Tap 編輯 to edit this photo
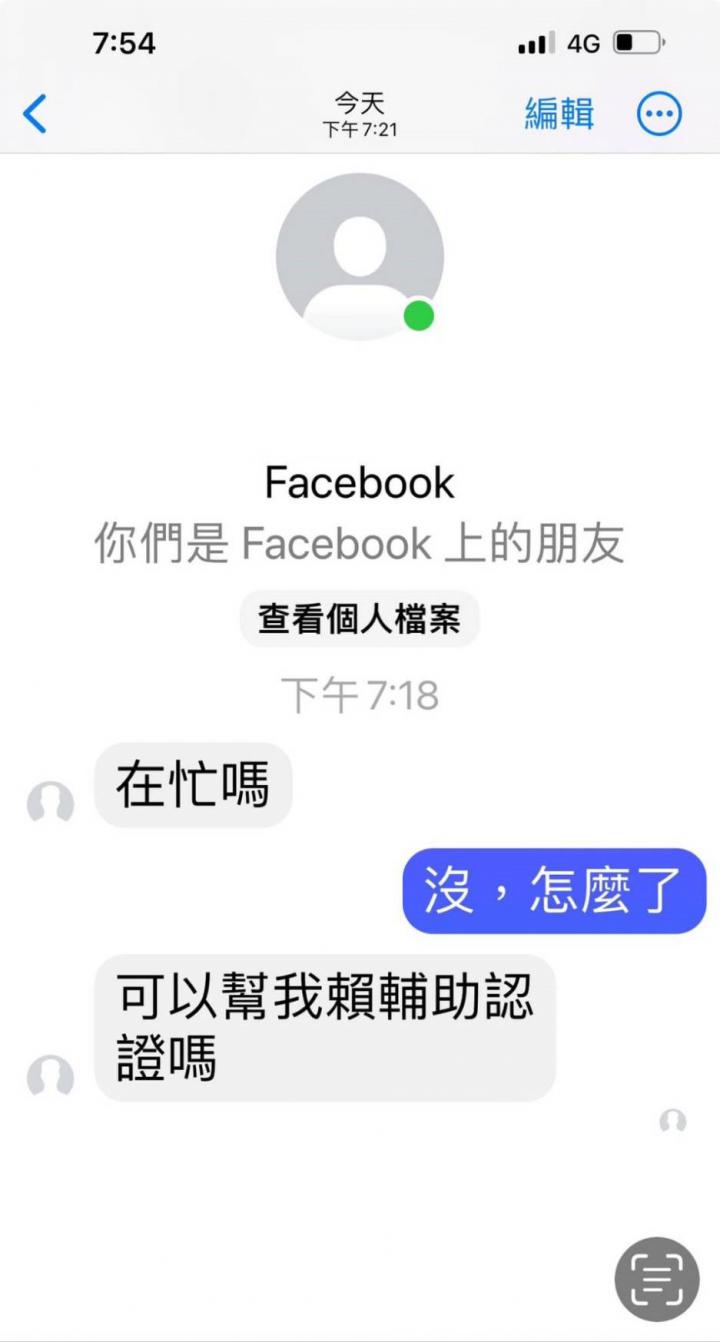 [x=559, y=114]
